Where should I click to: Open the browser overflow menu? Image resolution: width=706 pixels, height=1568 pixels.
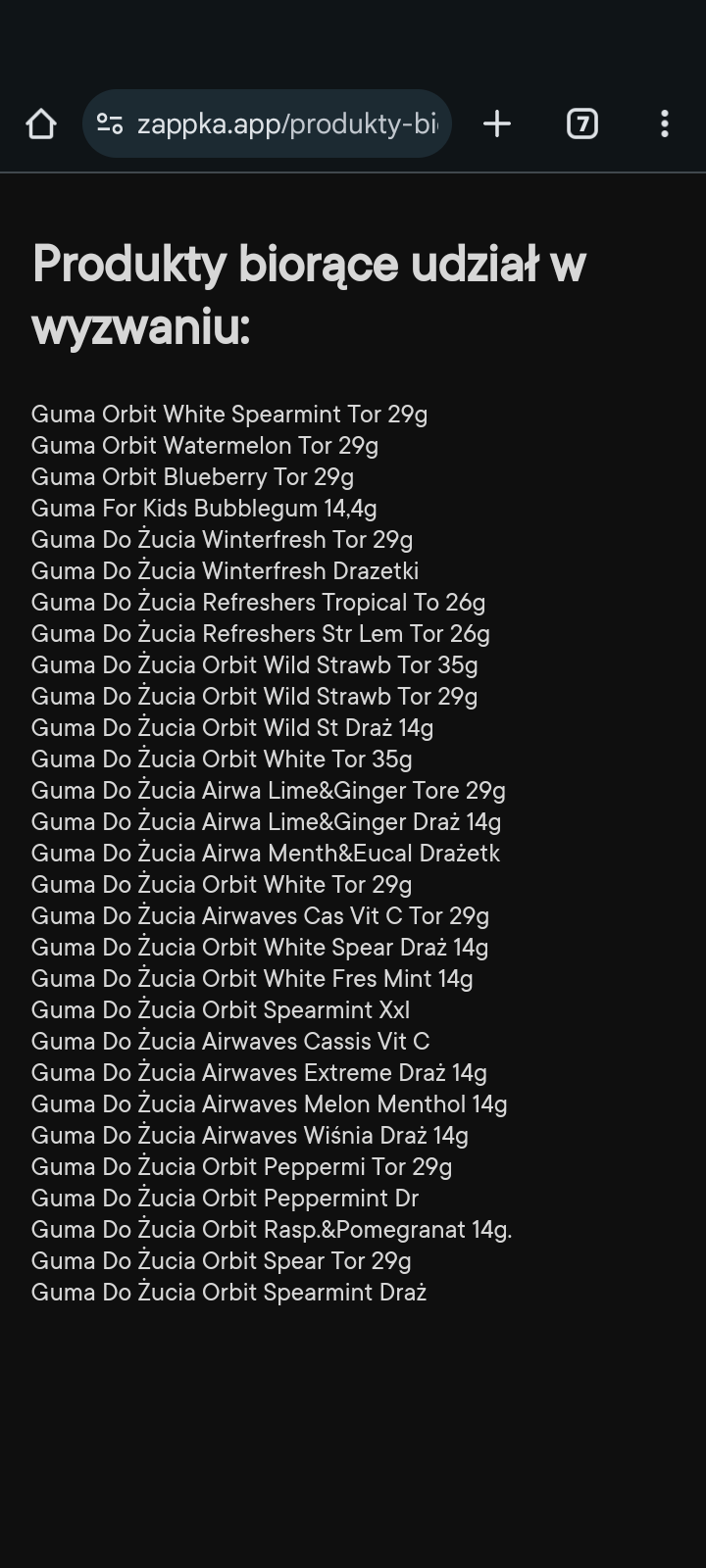(665, 123)
